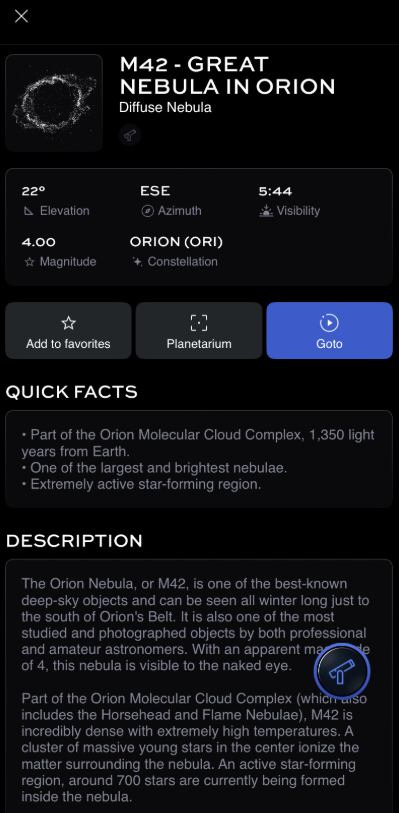Image resolution: width=399 pixels, height=813 pixels.
Task: Close the M42 object details screen
Action: click(21, 17)
